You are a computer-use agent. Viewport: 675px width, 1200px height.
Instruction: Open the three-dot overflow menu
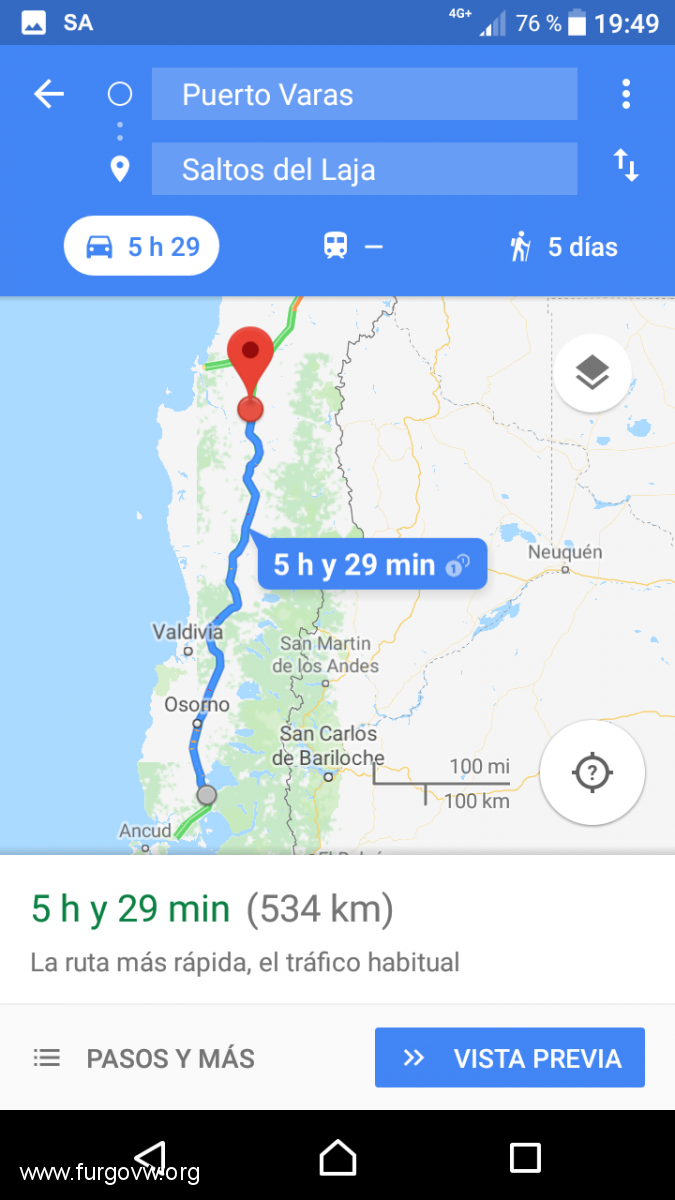(x=626, y=94)
